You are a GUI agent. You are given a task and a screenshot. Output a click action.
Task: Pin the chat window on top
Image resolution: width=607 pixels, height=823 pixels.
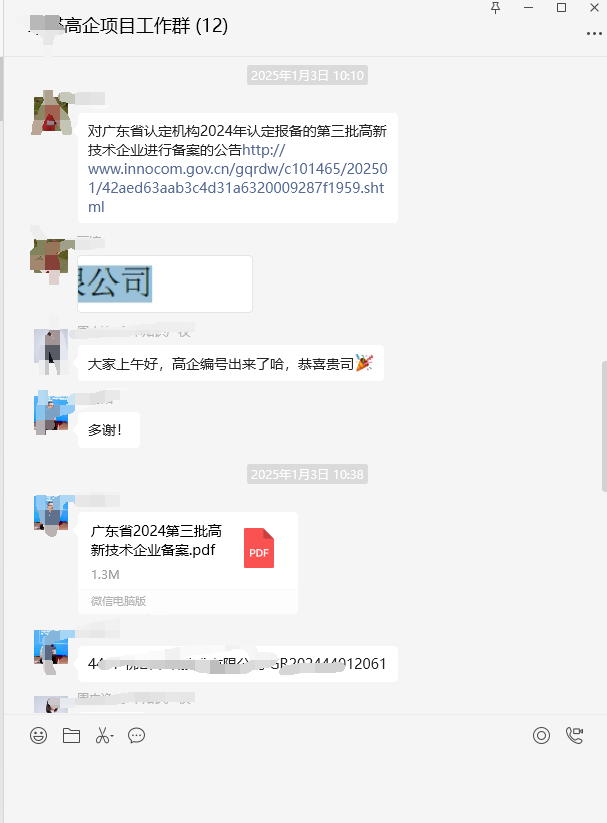point(495,8)
